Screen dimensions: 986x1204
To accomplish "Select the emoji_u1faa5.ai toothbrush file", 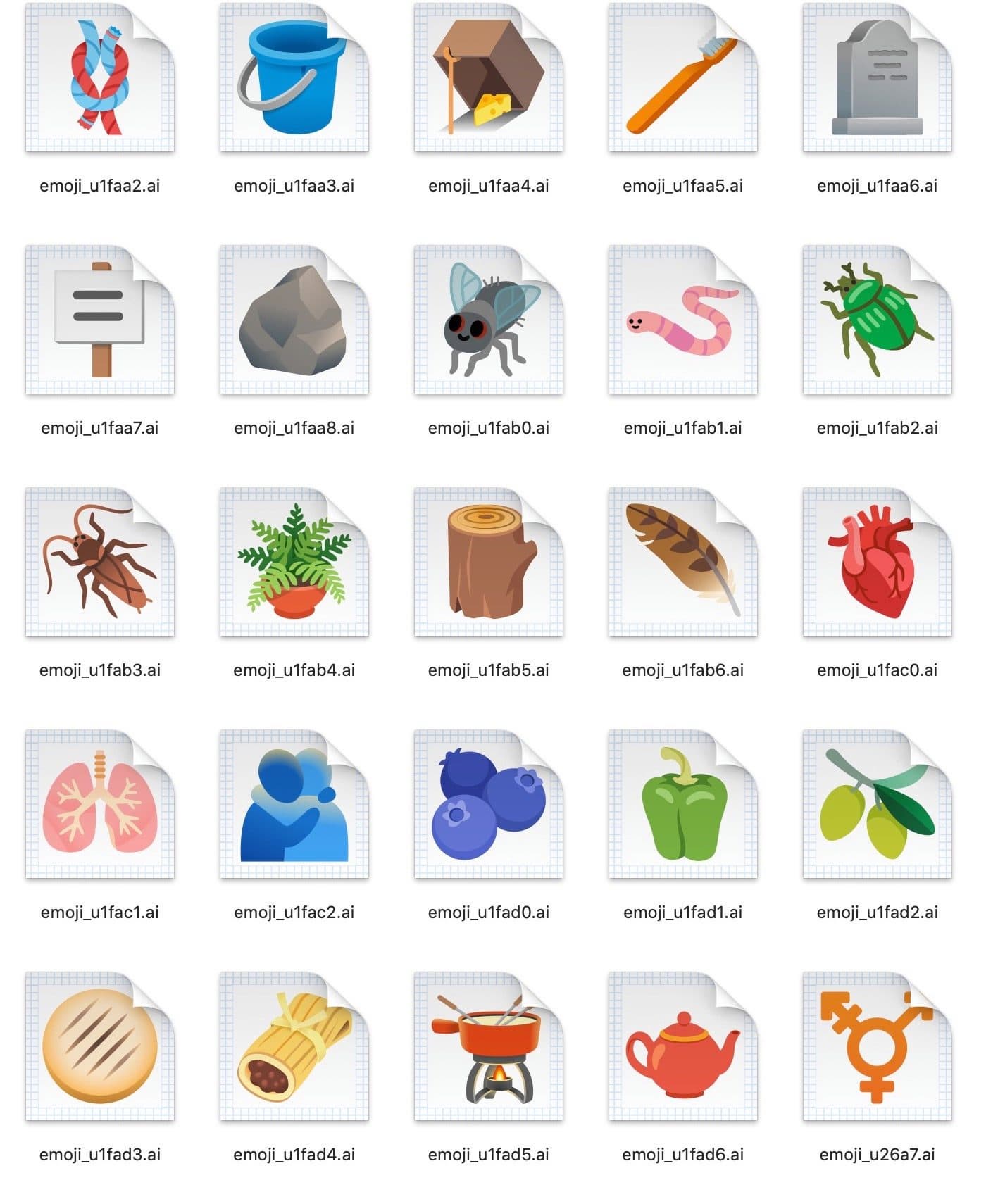I will (x=682, y=77).
